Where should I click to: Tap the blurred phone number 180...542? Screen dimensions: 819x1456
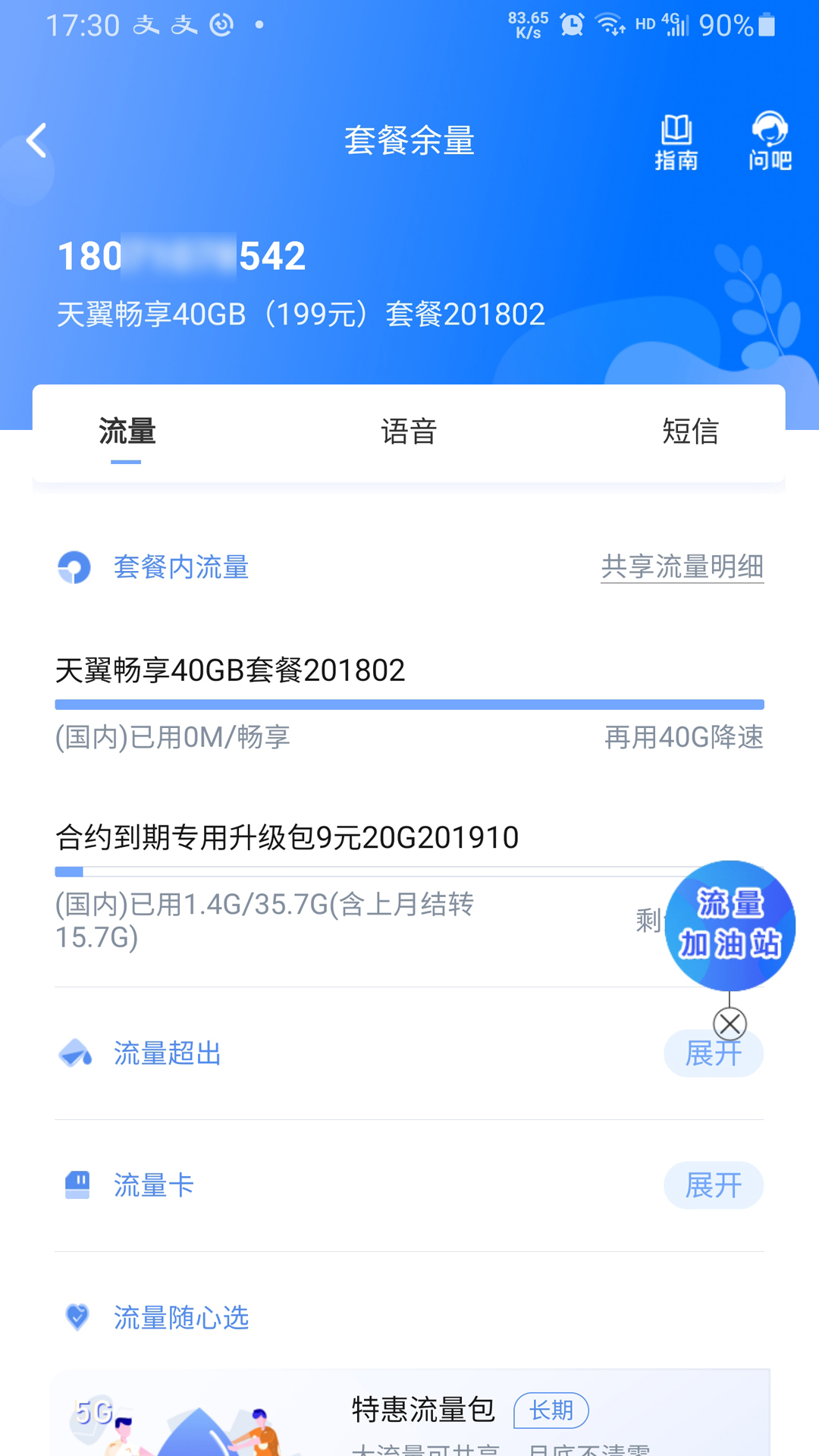click(x=182, y=256)
